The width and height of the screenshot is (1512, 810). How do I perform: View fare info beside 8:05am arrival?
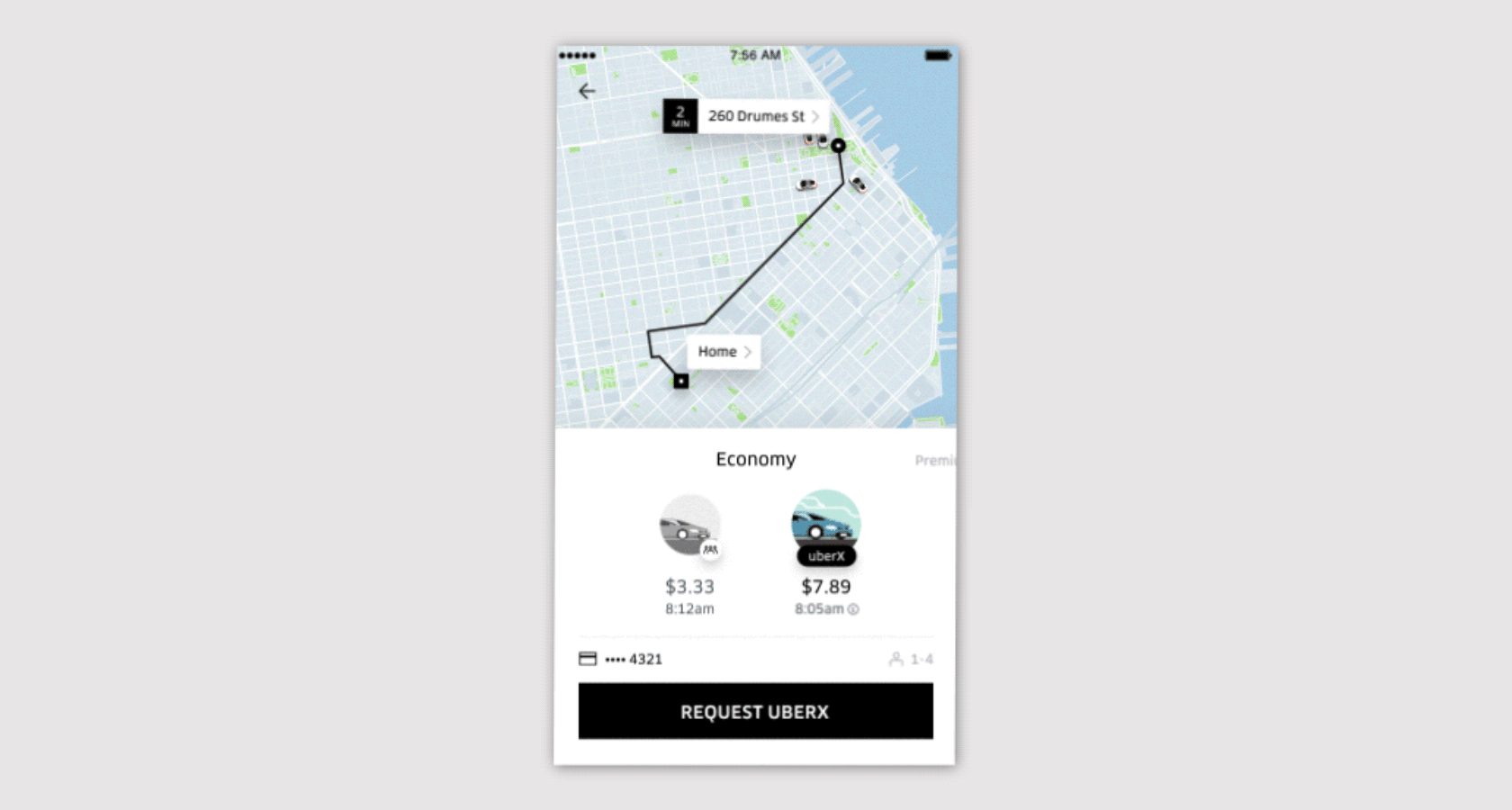853,609
